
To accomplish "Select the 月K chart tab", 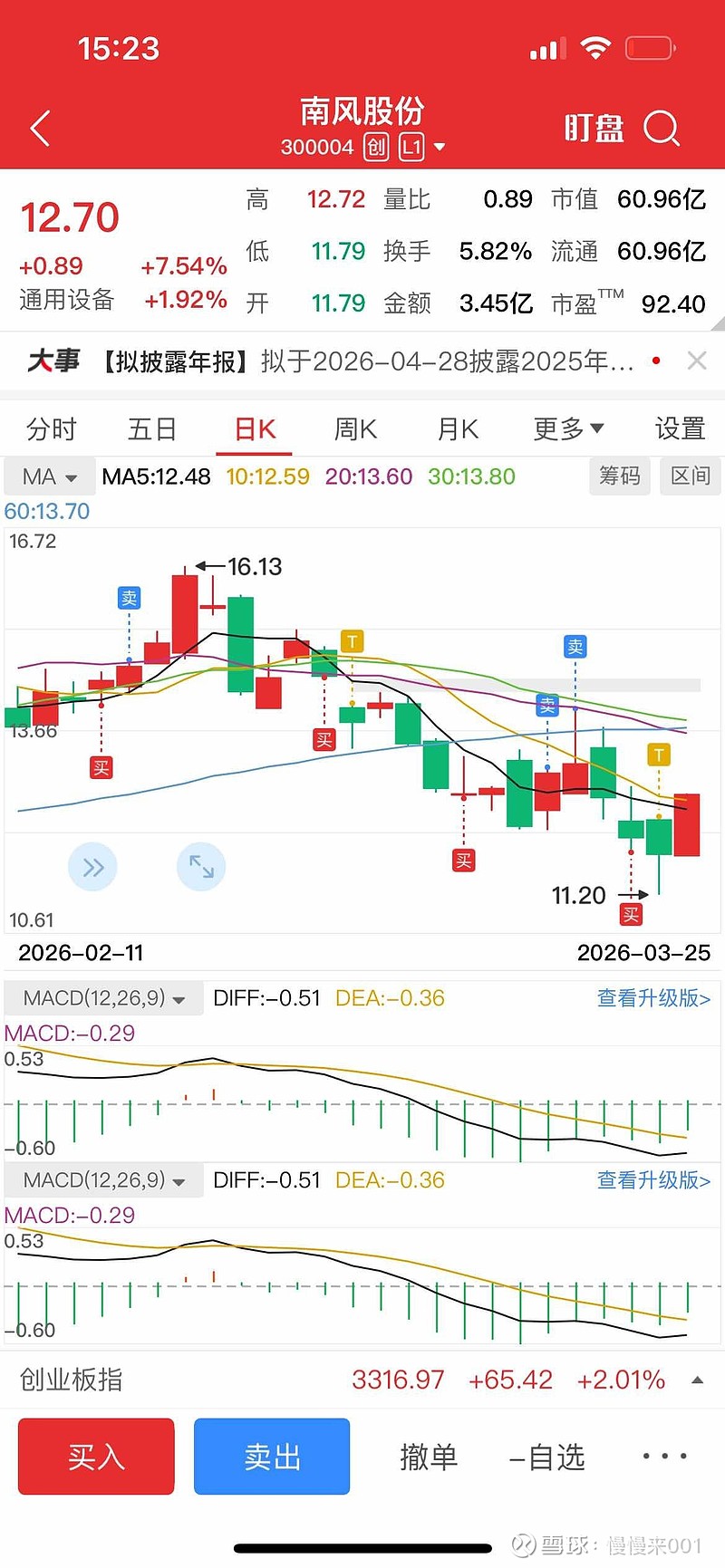I will [x=458, y=428].
